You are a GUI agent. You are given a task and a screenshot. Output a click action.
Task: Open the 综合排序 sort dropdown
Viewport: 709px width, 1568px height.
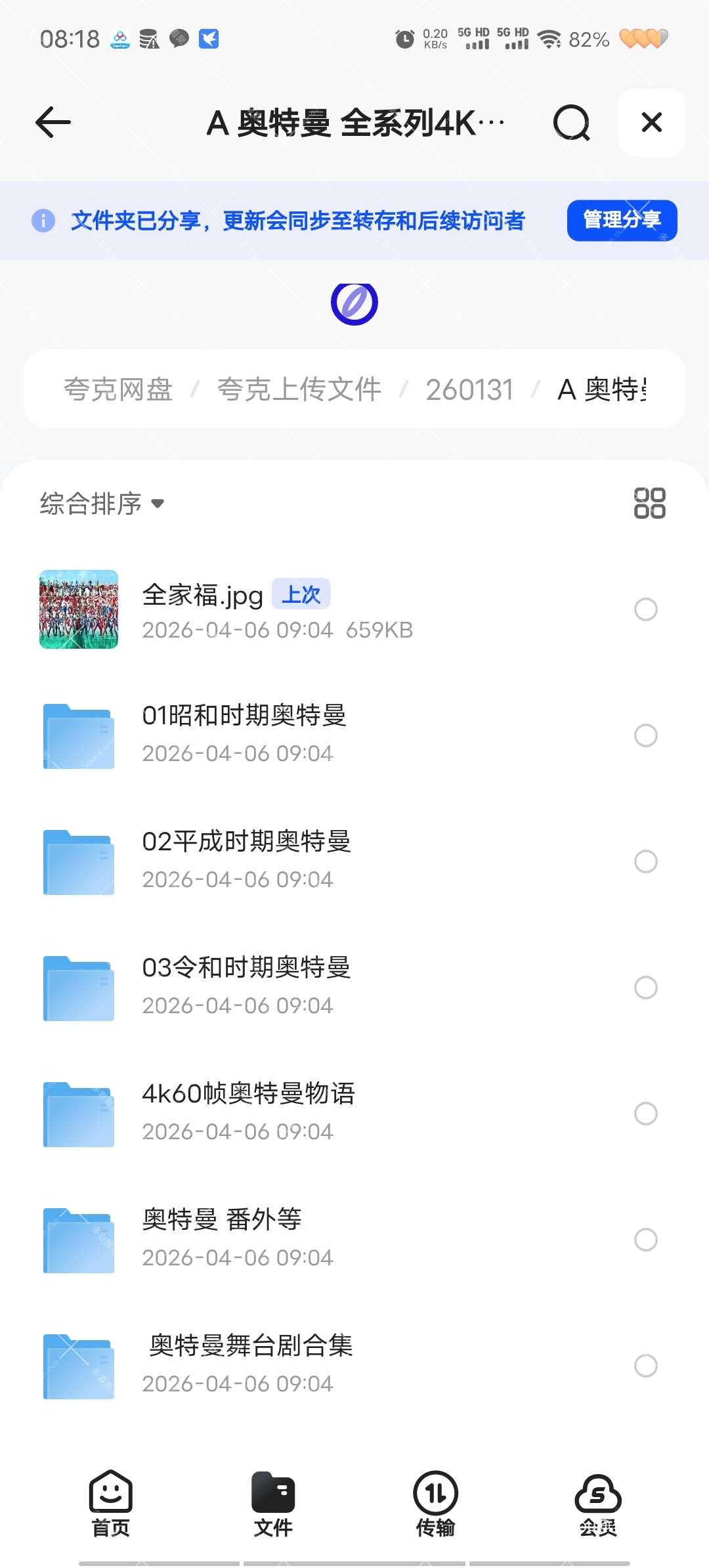pos(102,504)
